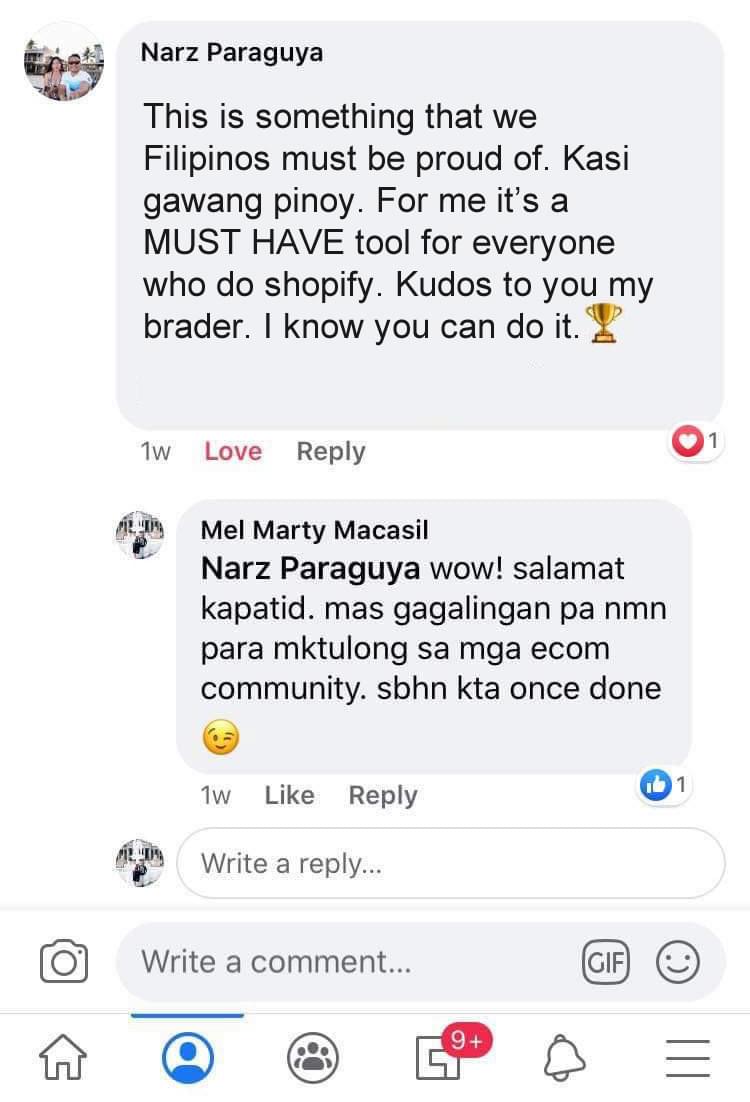Reply to Narz Paraguya's comment
750x1102 pixels.
pos(330,451)
